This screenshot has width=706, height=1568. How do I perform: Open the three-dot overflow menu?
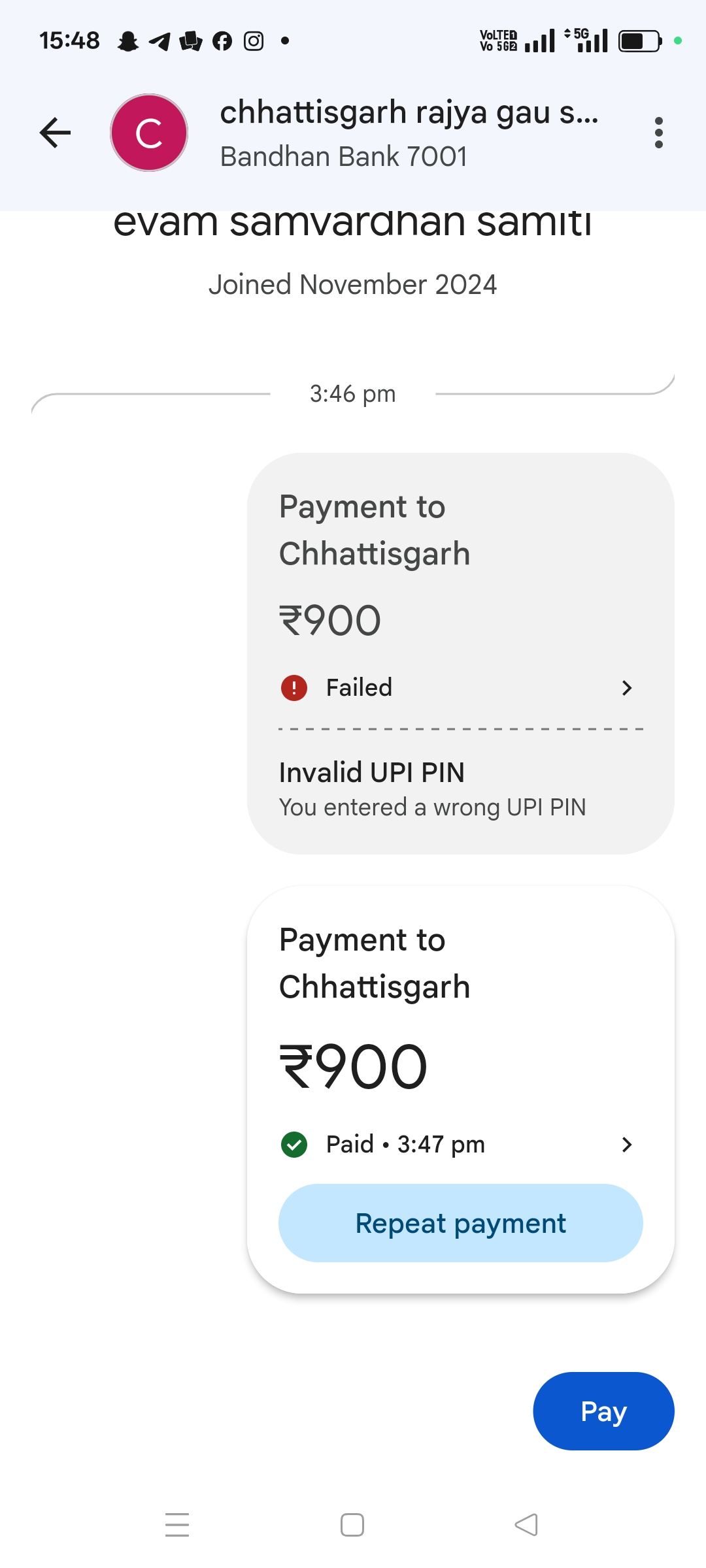tap(658, 133)
